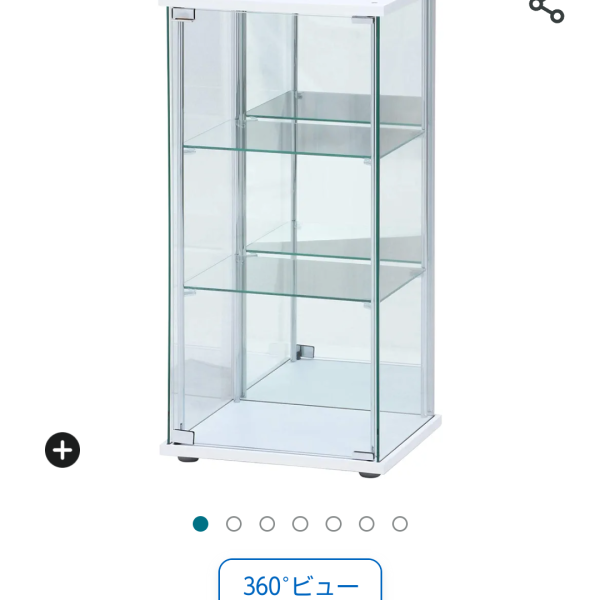Open the glass cabinet product image
The width and height of the screenshot is (600, 600).
pos(300,240)
